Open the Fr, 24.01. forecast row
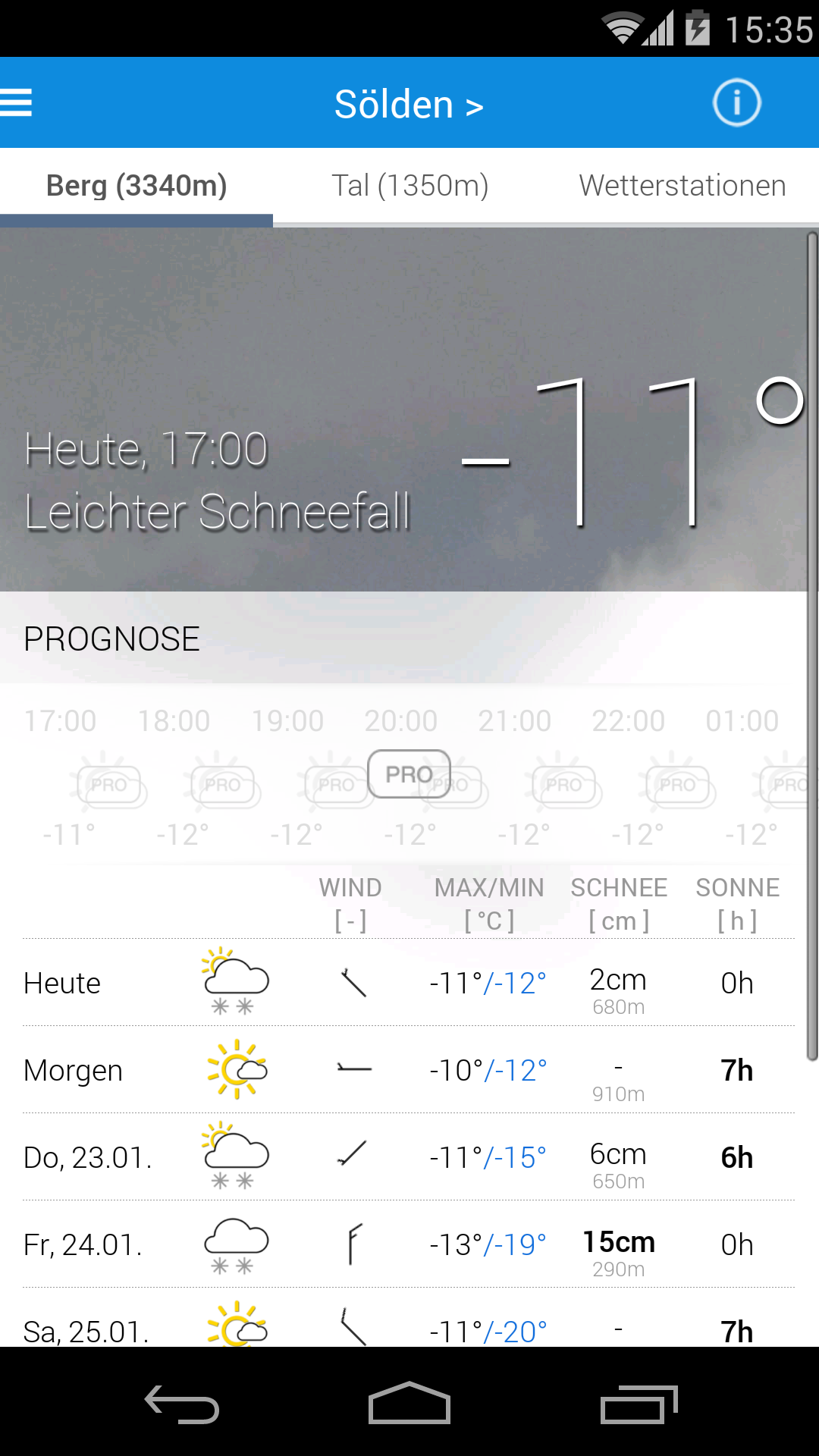819x1456 pixels. tap(409, 1244)
